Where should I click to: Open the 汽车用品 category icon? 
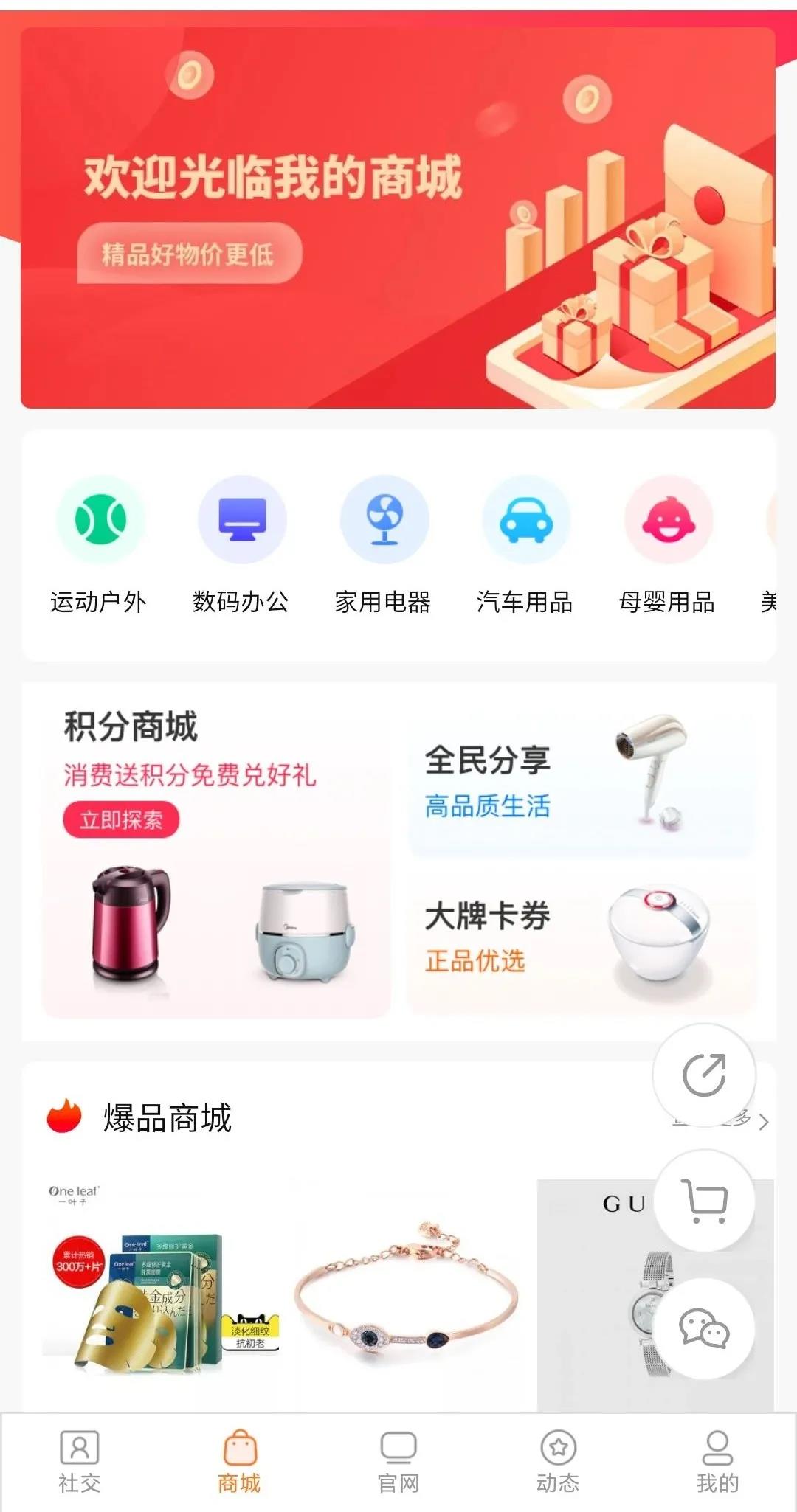[x=525, y=520]
